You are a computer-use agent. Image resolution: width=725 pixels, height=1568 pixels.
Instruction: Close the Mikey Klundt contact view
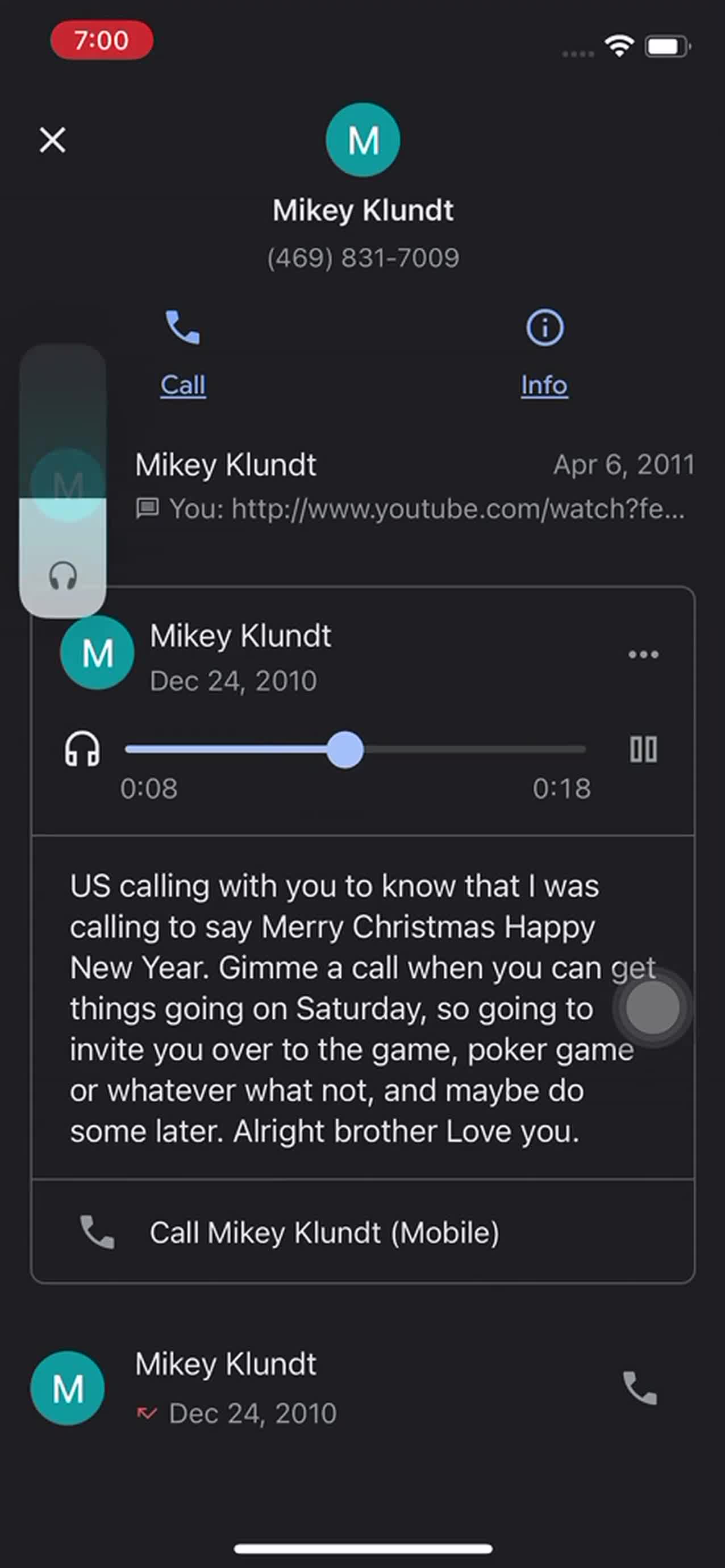point(52,140)
